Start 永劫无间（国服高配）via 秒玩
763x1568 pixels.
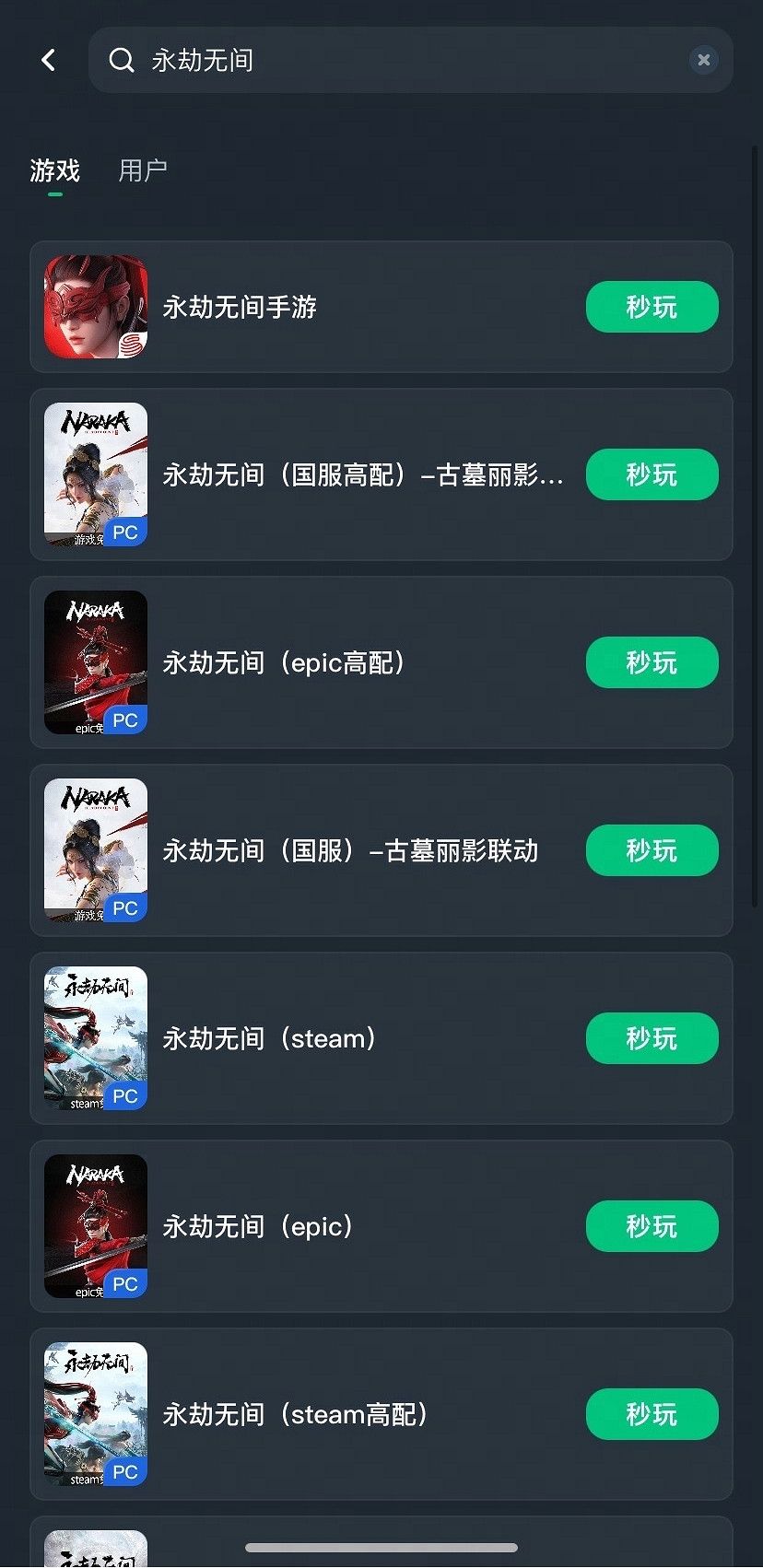[x=651, y=474]
